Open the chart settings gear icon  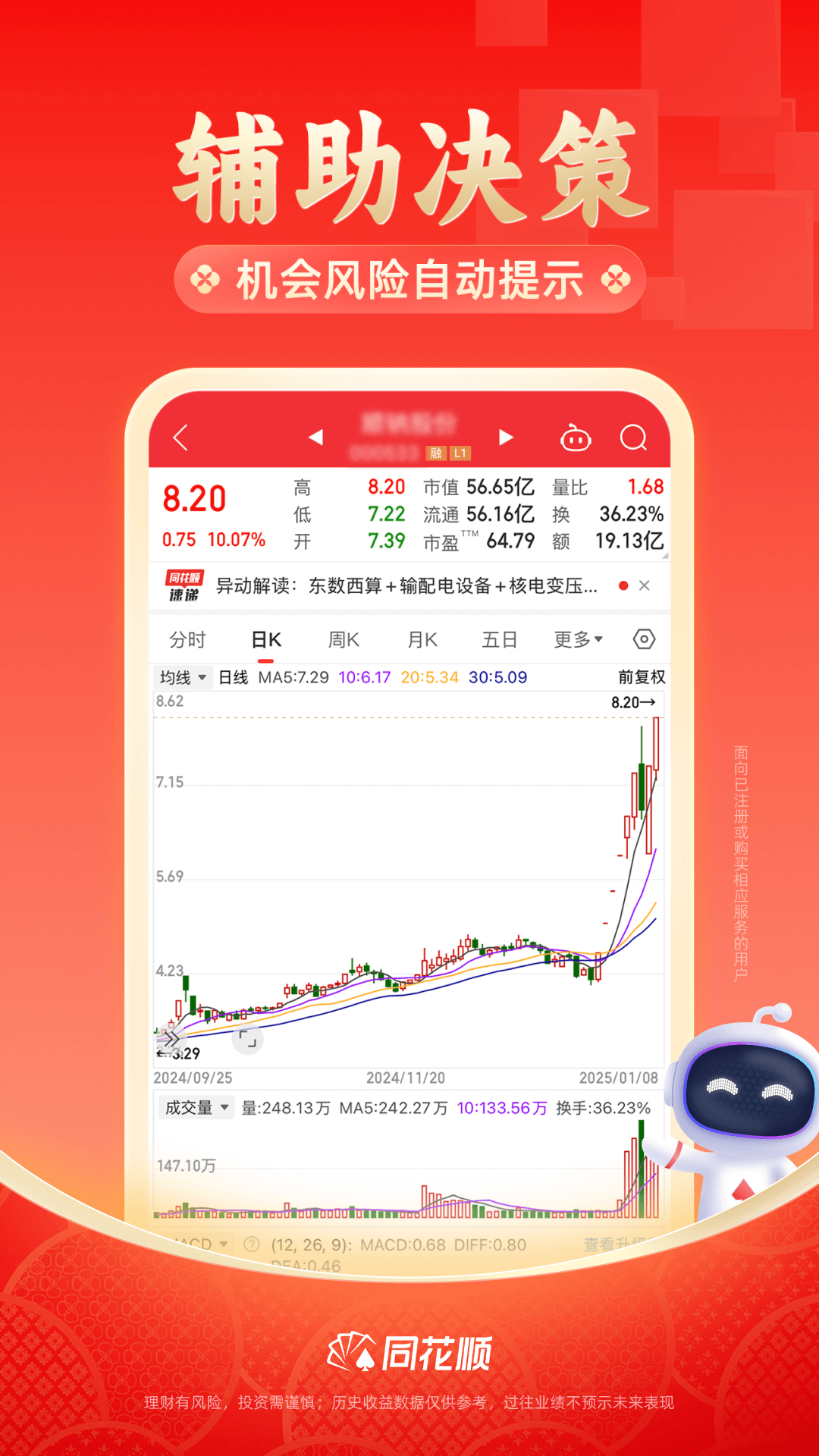pyautogui.click(x=643, y=639)
